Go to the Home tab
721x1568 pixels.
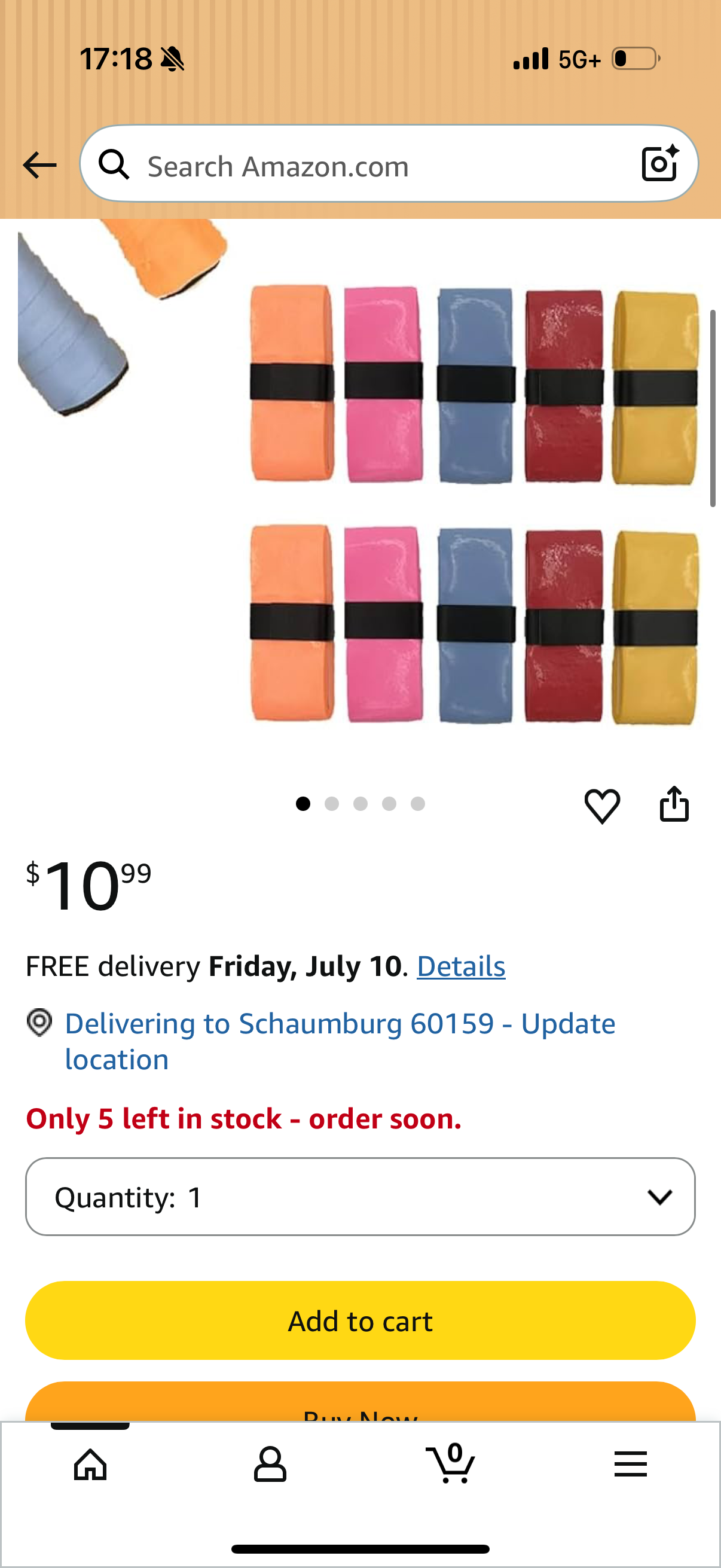[x=91, y=1463]
